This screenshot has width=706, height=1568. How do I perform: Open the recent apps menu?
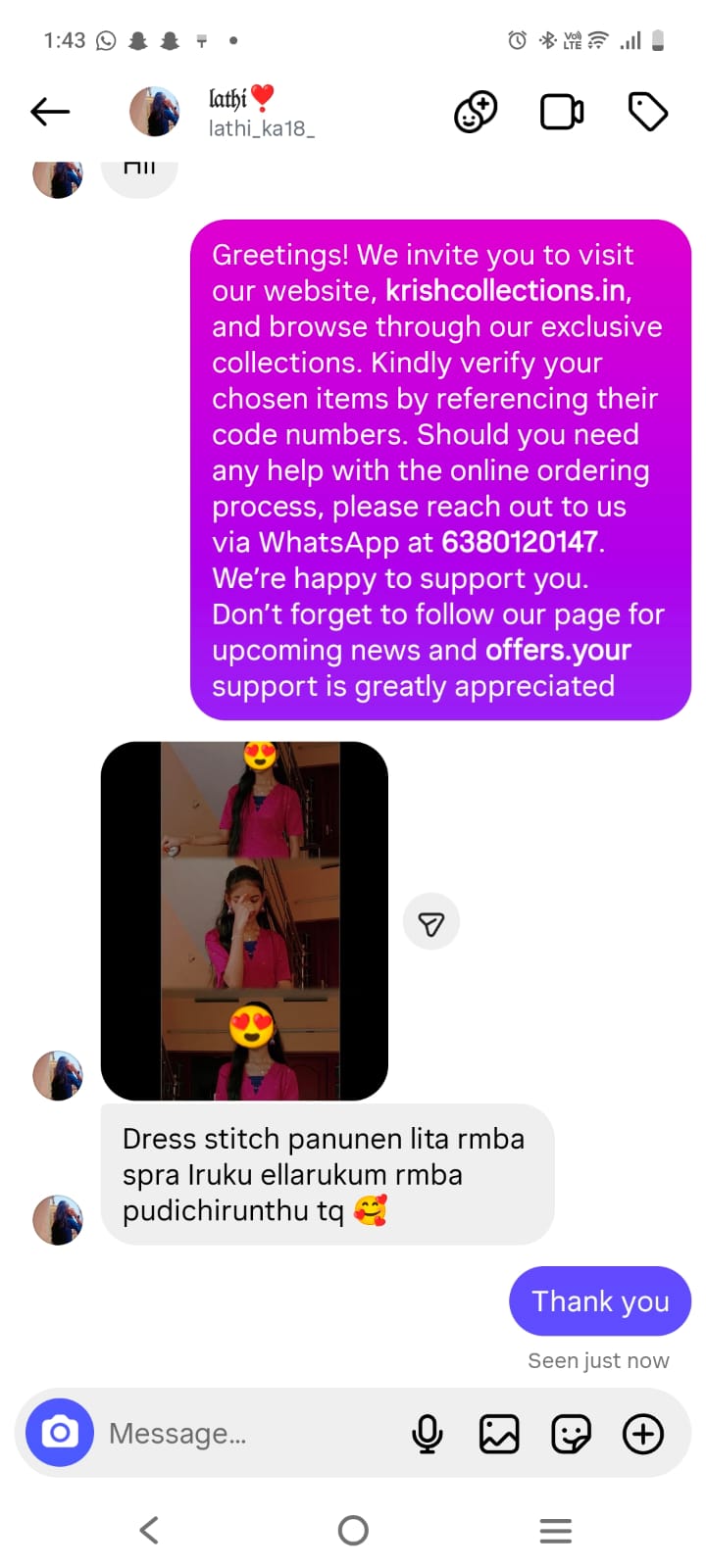coord(555,1530)
